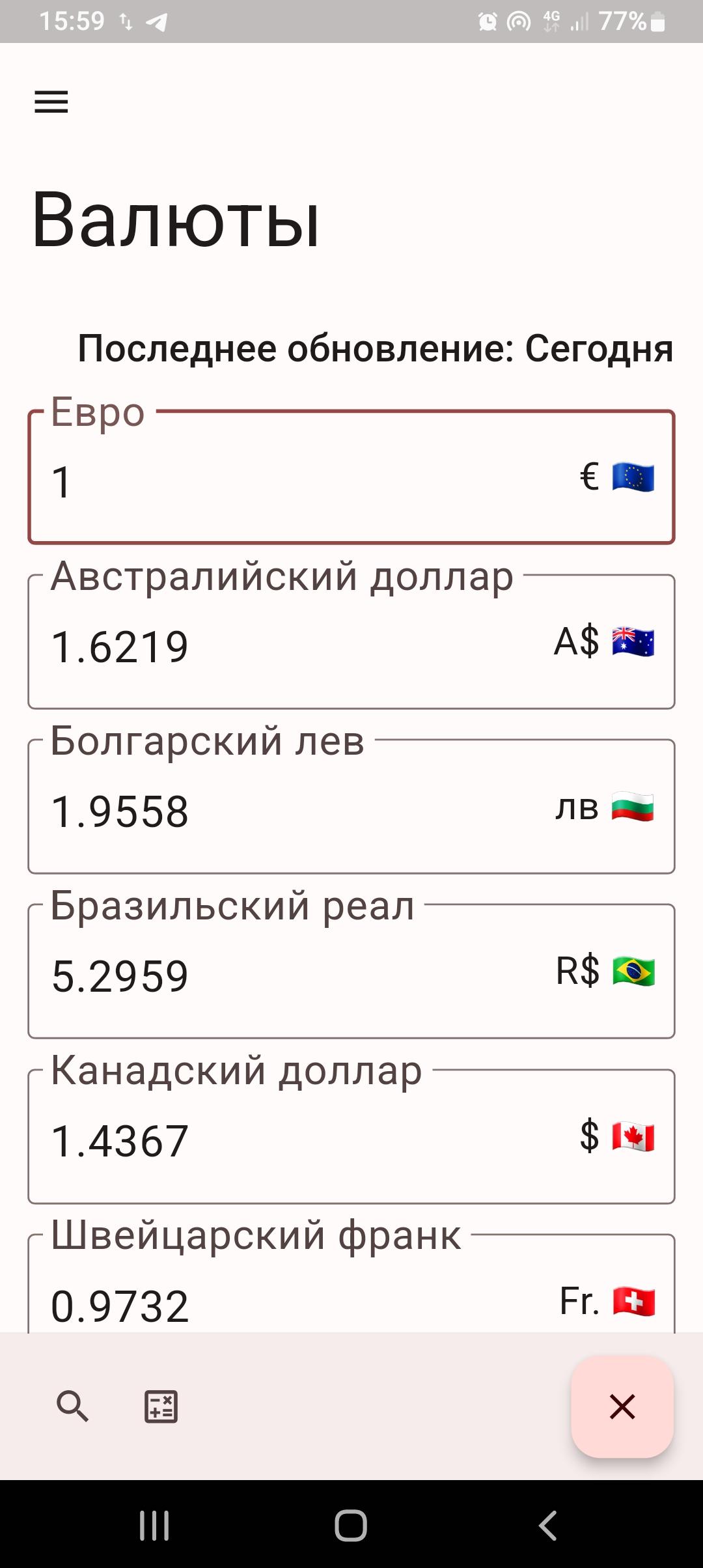Open the hamburger drawer menu

pos(51,102)
